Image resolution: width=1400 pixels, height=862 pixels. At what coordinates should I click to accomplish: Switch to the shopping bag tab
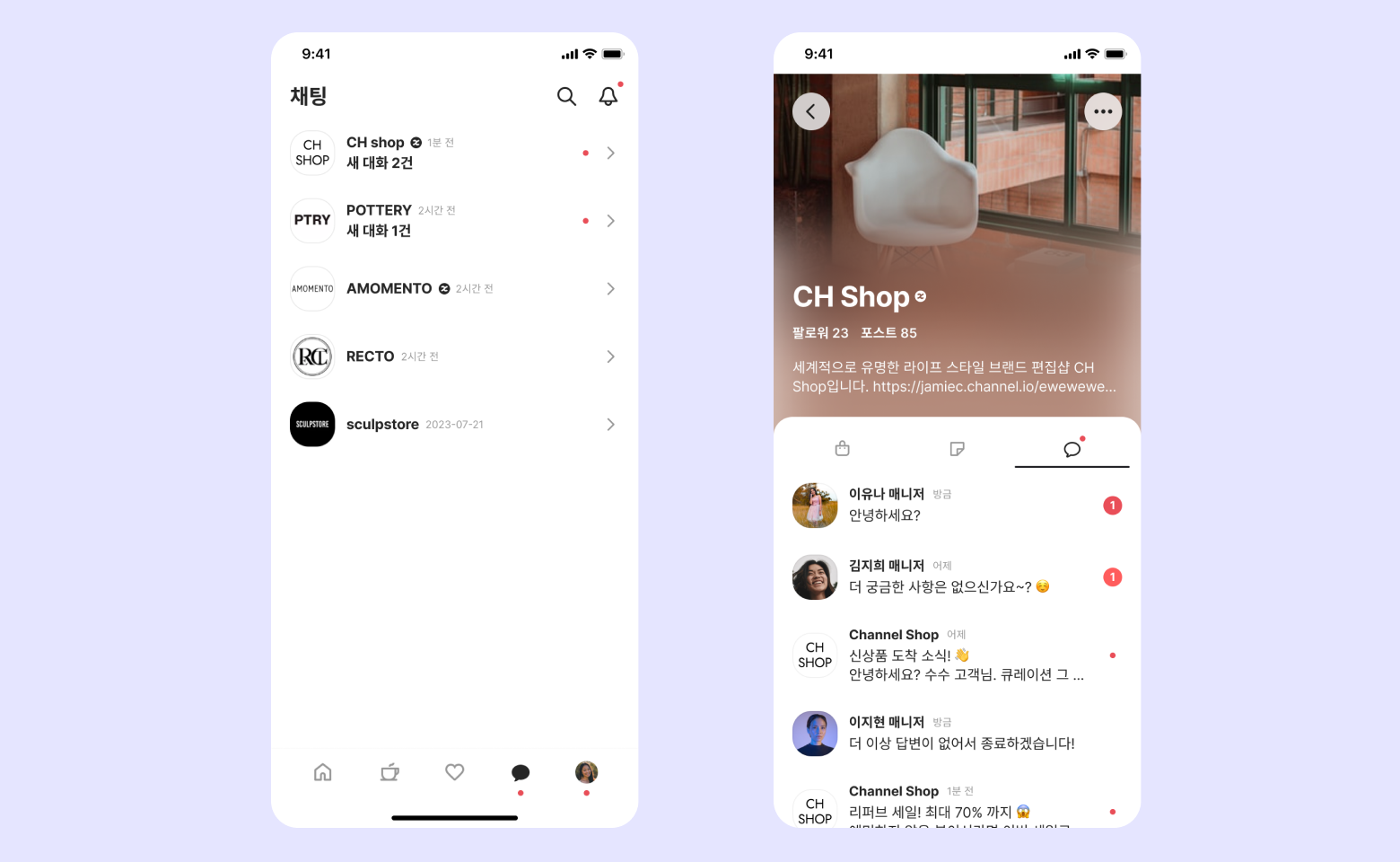pyautogui.click(x=842, y=449)
